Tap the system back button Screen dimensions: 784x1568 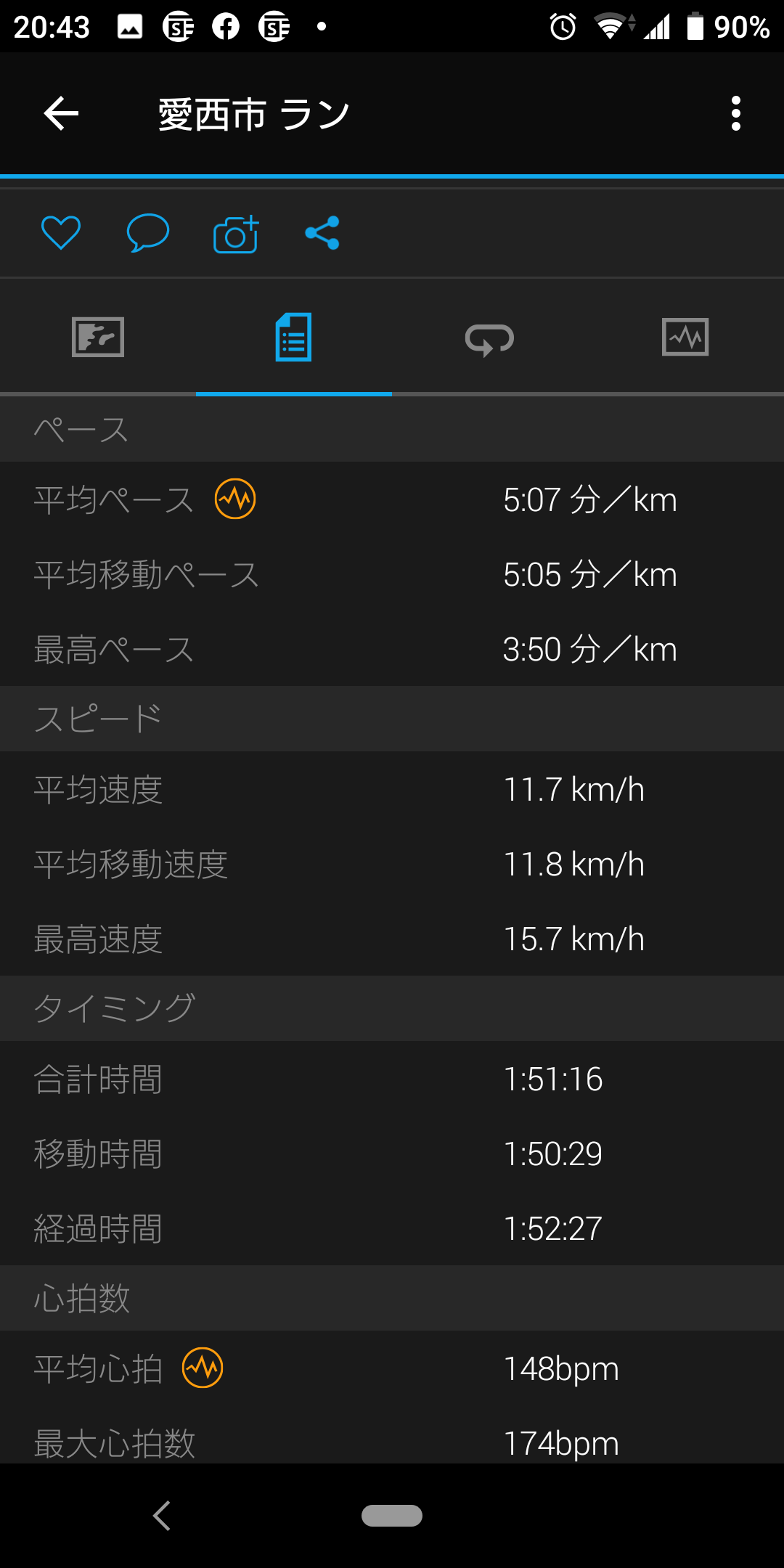click(162, 1516)
